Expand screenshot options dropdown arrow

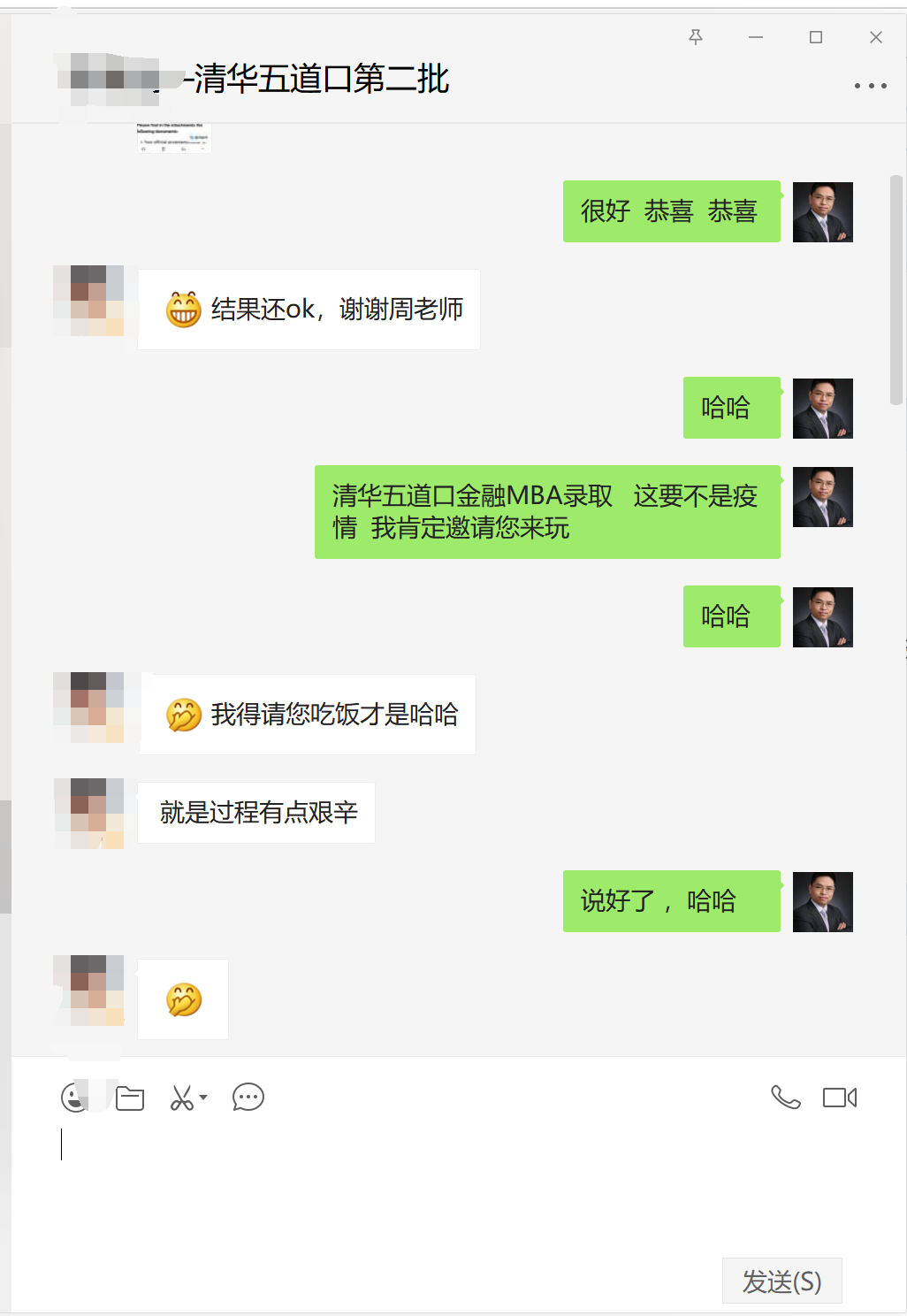203,1098
